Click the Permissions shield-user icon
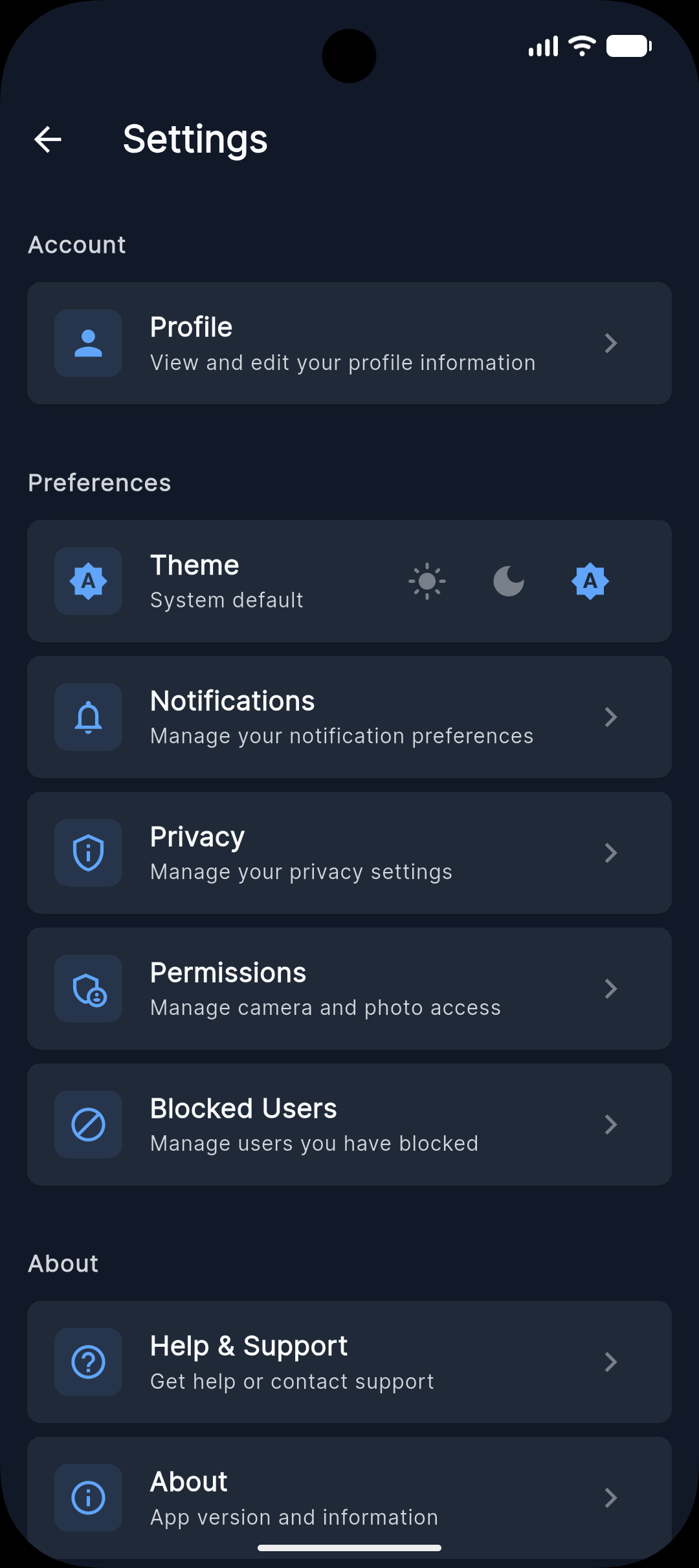The height and width of the screenshot is (1568, 699). point(88,988)
